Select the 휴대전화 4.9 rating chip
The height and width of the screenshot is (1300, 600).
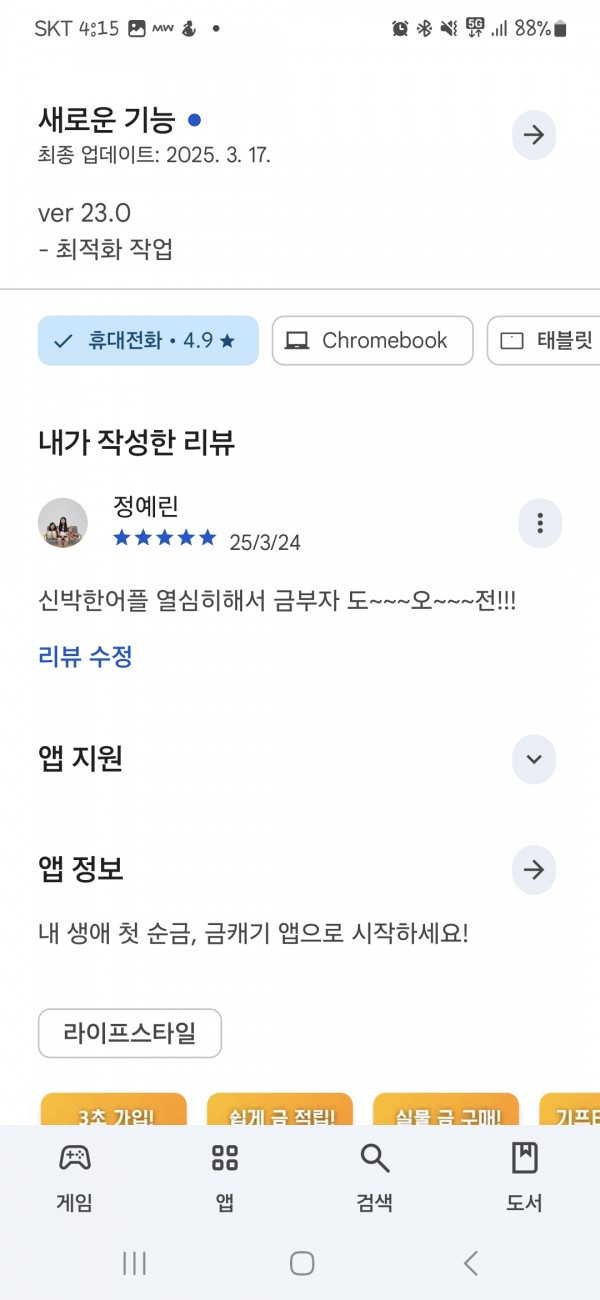(x=148, y=341)
